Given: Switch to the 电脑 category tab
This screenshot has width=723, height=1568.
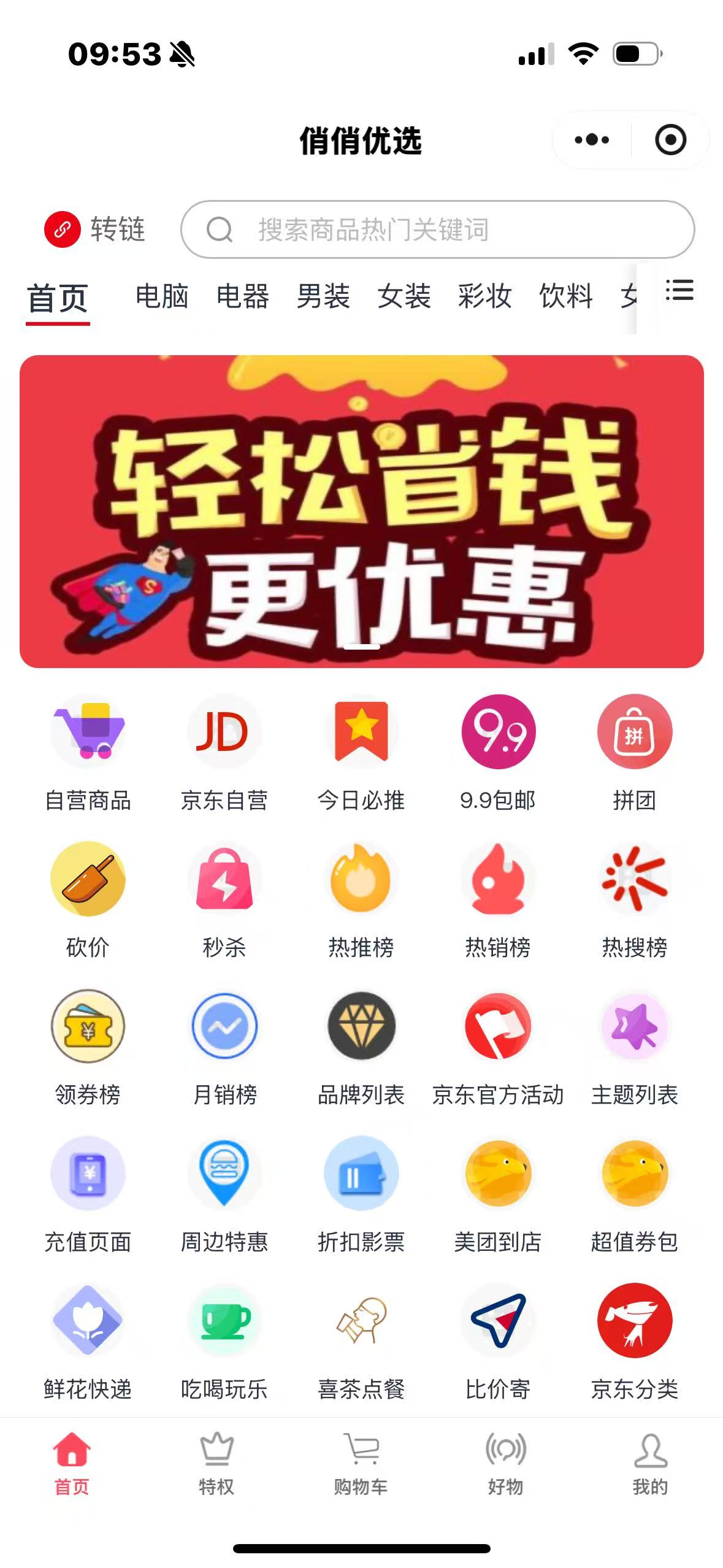Looking at the screenshot, I should 161,296.
